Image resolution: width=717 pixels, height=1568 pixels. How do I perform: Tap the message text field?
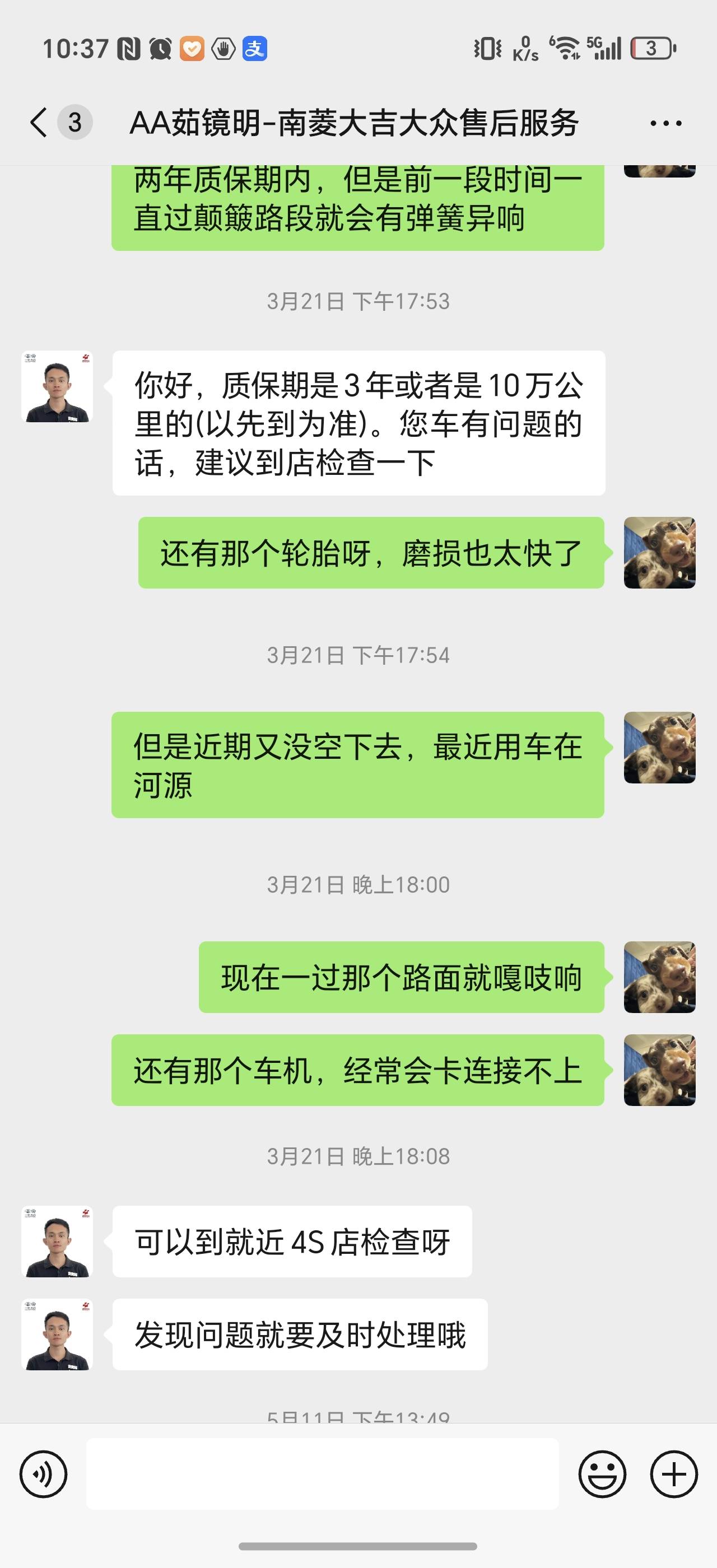click(322, 1474)
